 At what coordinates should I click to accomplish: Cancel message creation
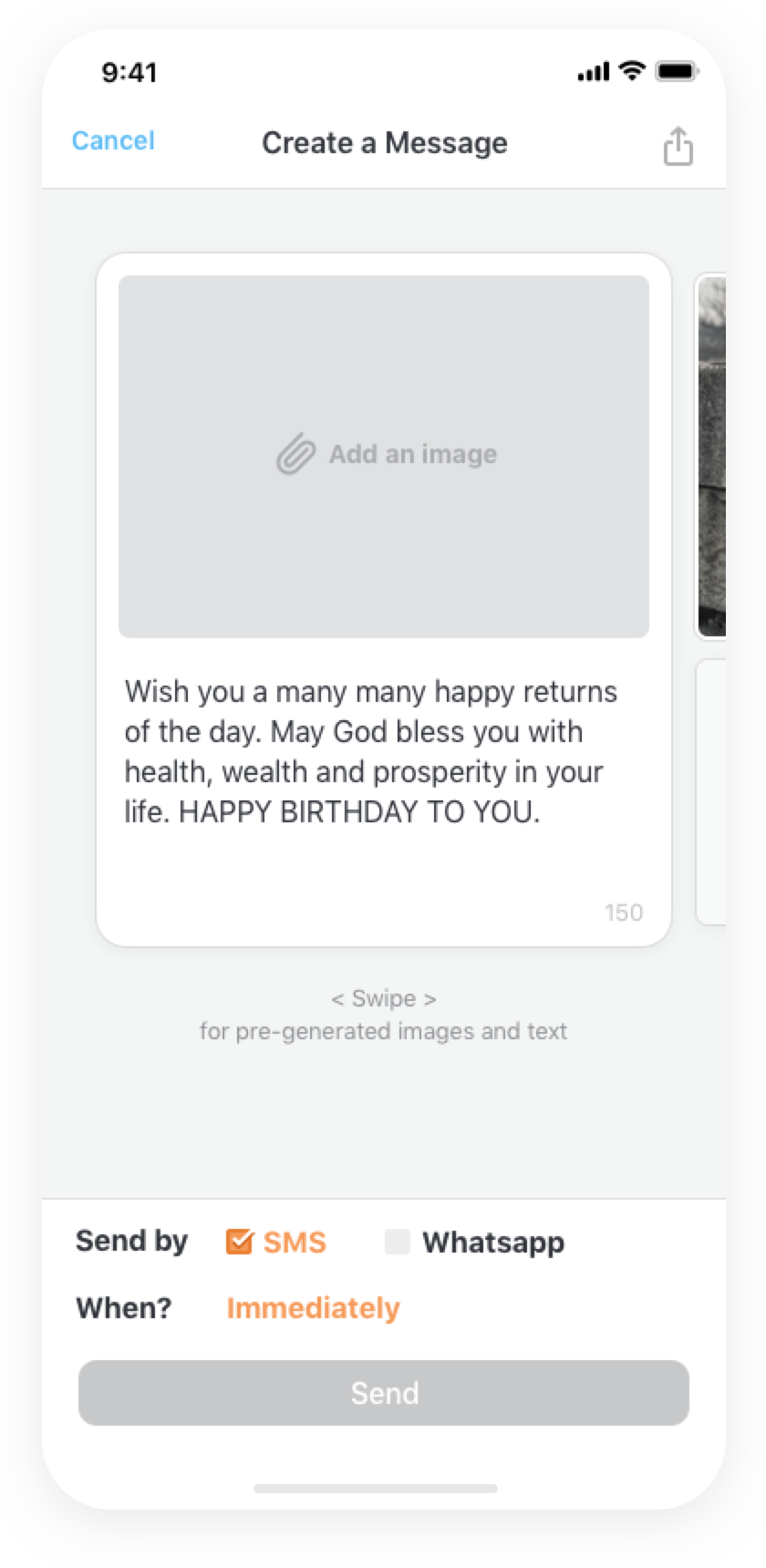pos(113,141)
